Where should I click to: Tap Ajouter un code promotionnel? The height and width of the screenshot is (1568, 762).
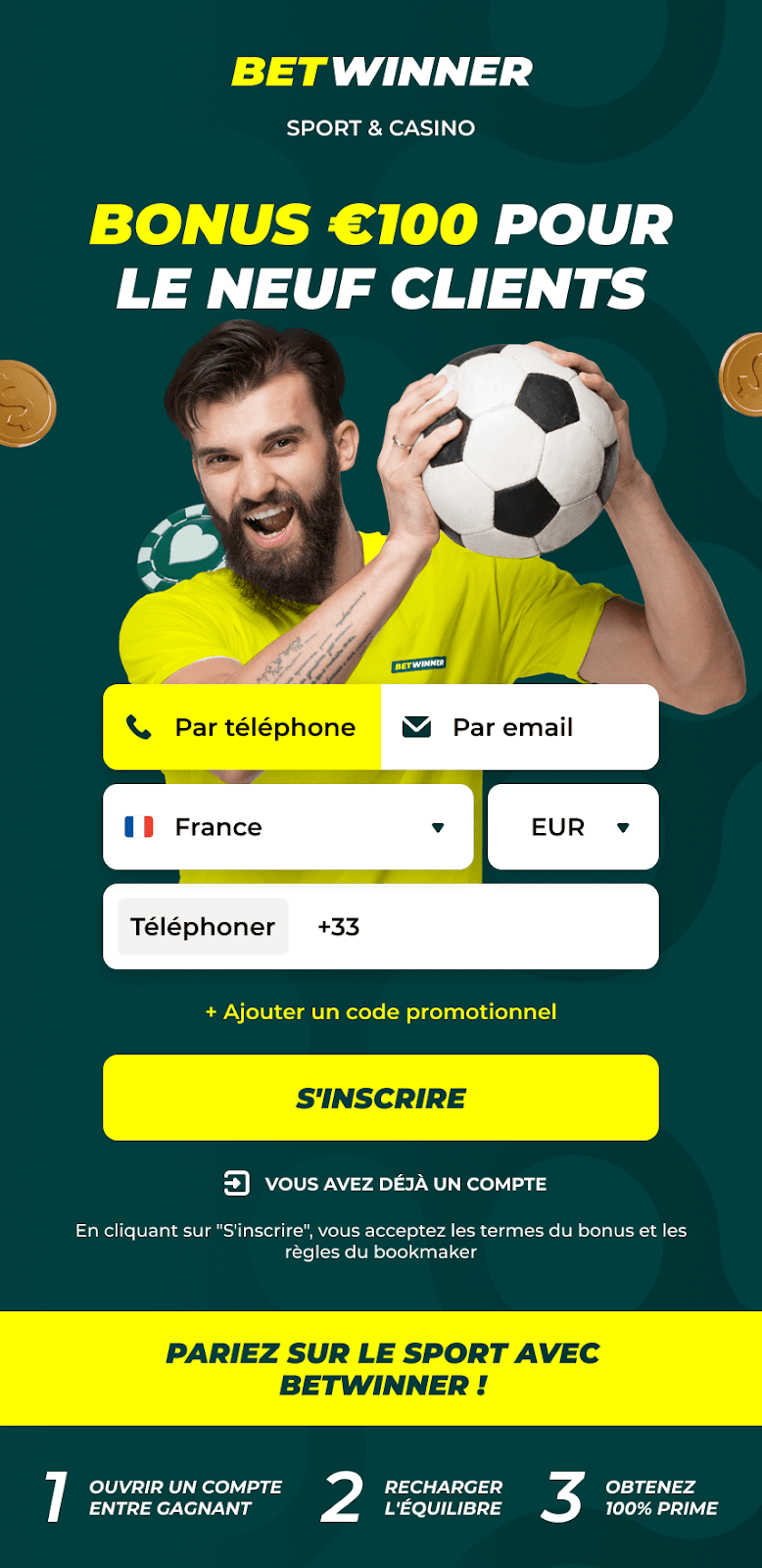381,1012
